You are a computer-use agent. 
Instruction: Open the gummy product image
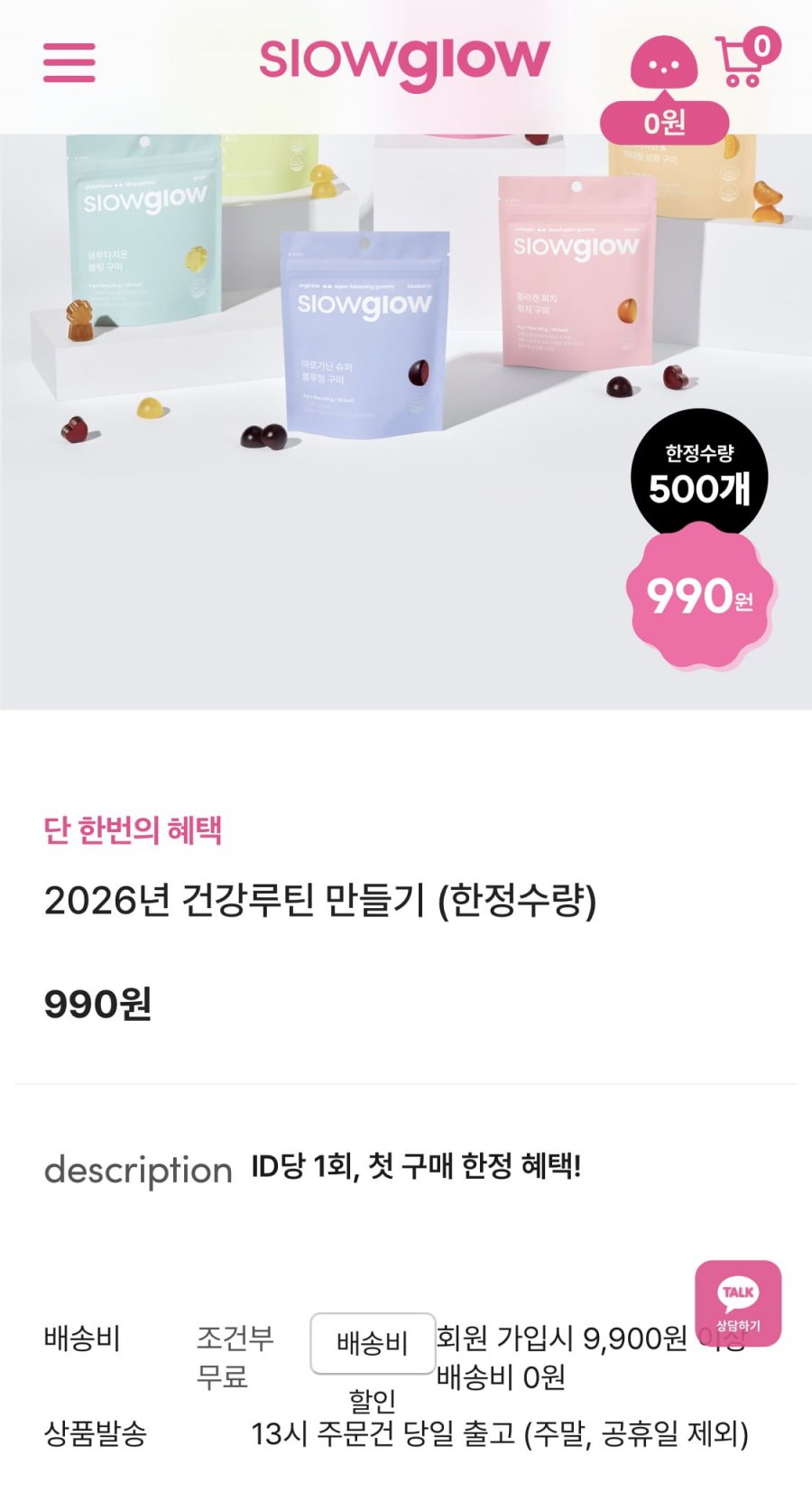406,422
